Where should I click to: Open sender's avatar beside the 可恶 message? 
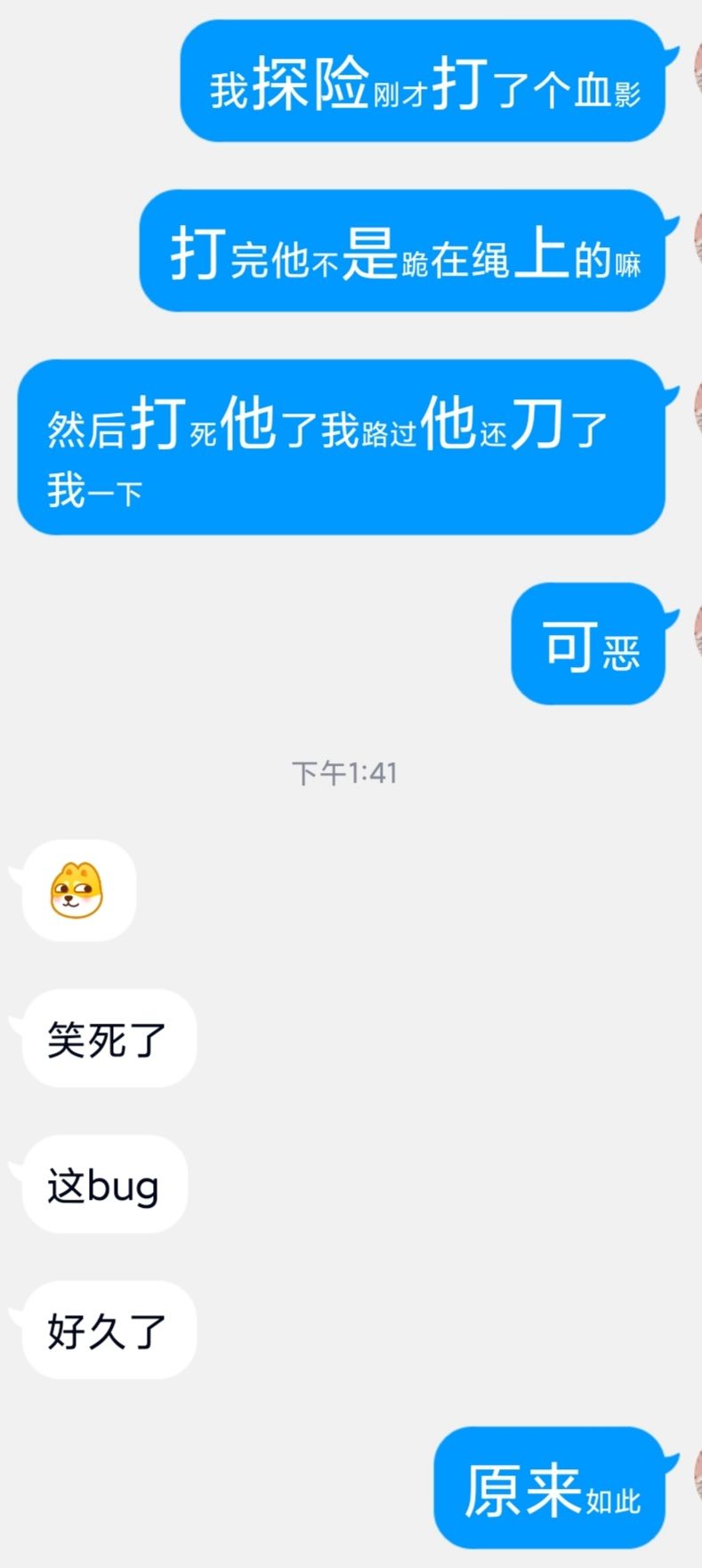pos(698,630)
